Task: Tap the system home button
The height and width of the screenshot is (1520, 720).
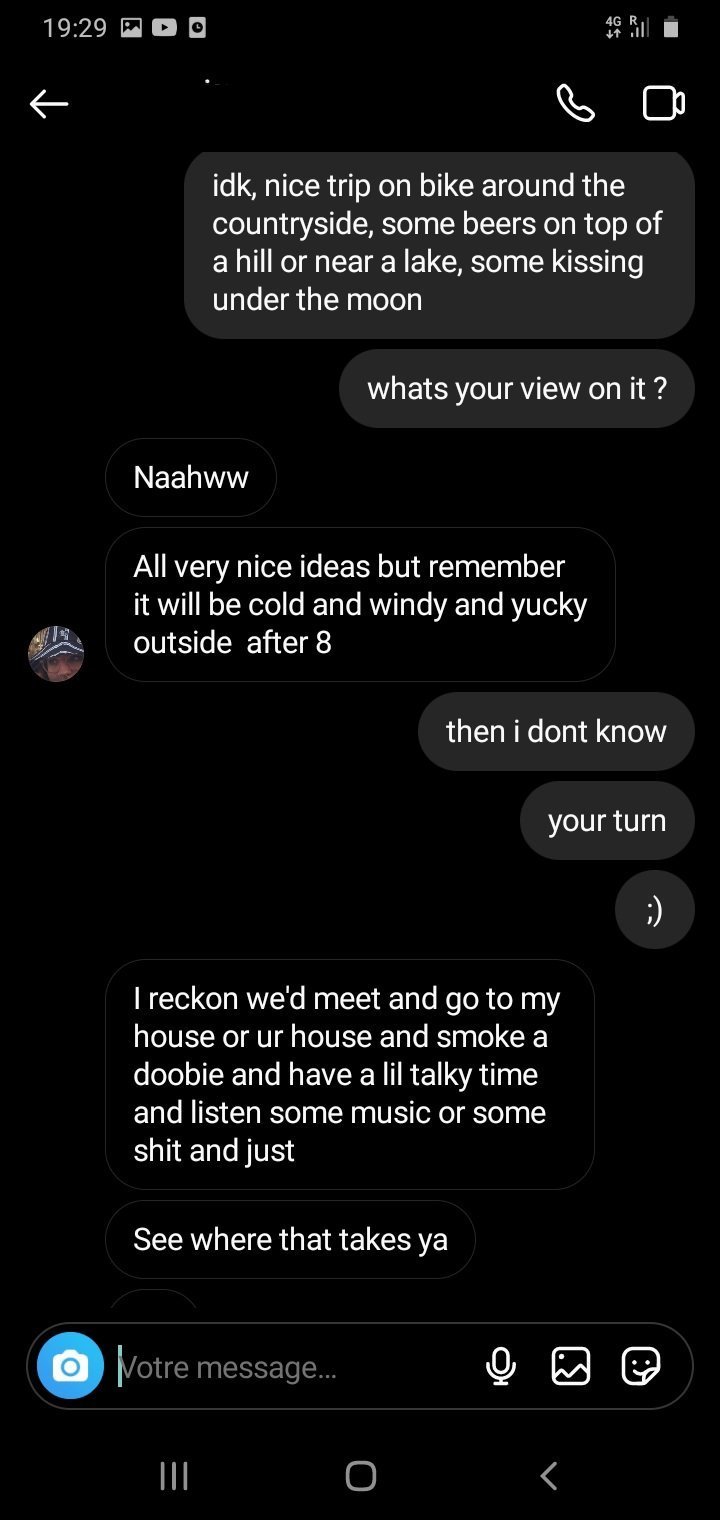Action: (x=360, y=1475)
